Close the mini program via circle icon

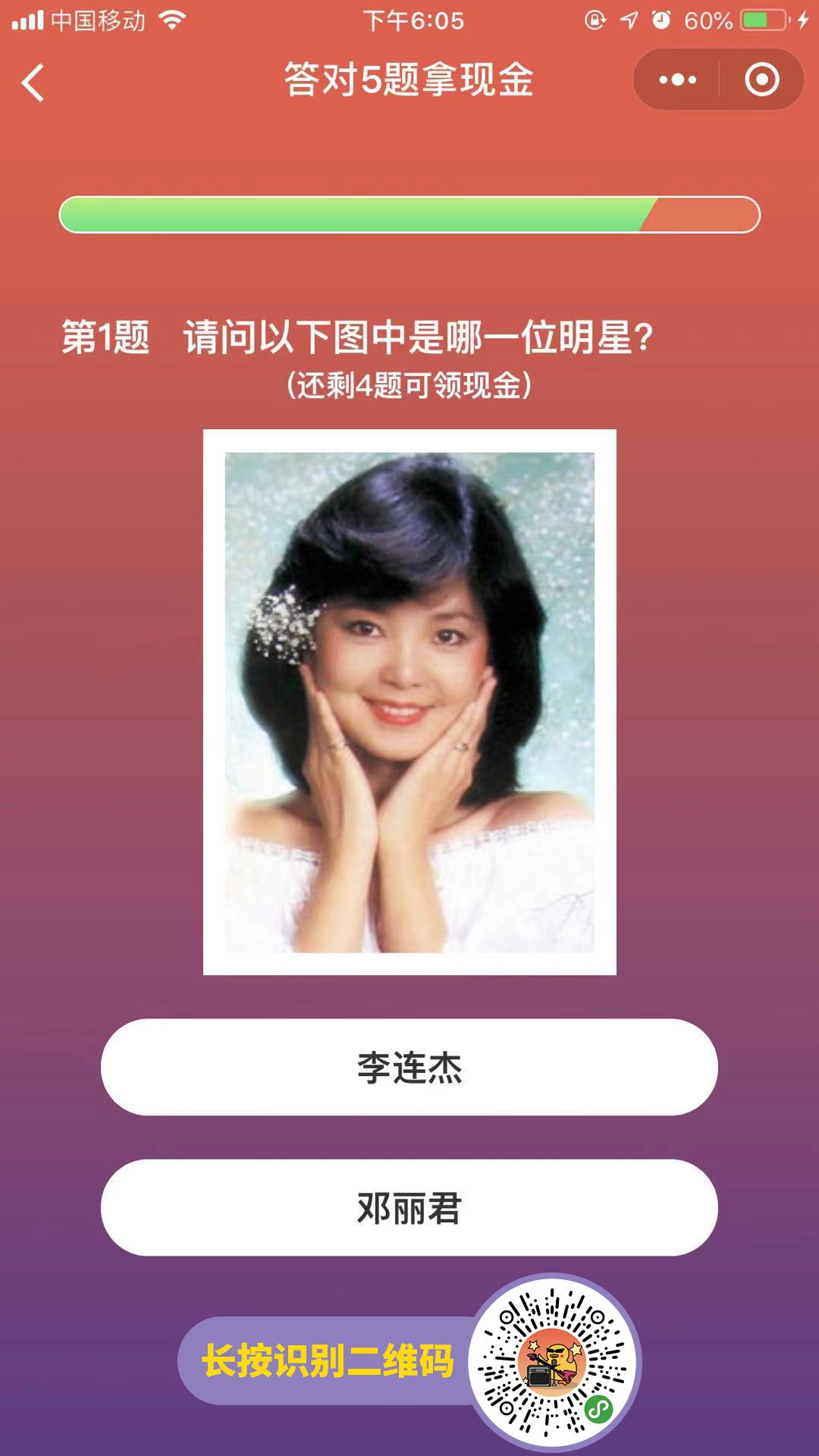click(761, 80)
